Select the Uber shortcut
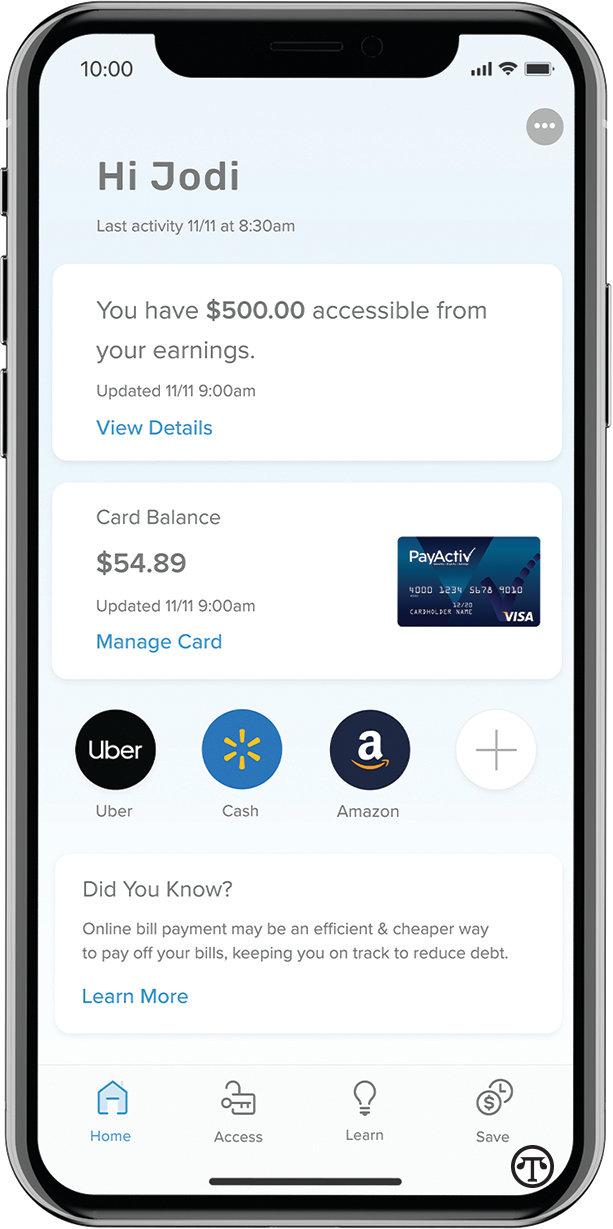The image size is (613, 1229). click(115, 751)
